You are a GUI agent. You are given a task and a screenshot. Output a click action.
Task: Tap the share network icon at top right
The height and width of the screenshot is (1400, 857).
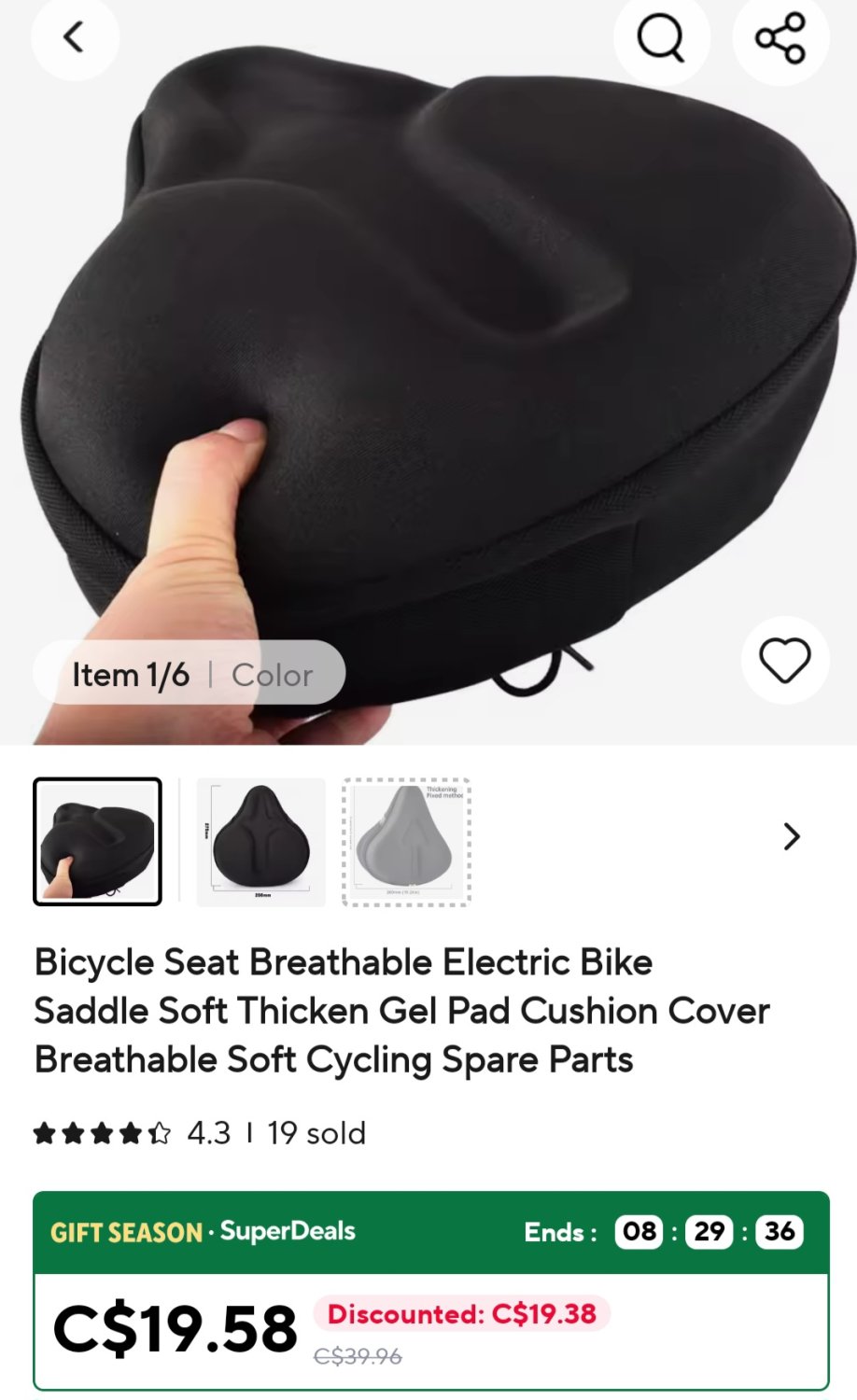click(x=780, y=39)
